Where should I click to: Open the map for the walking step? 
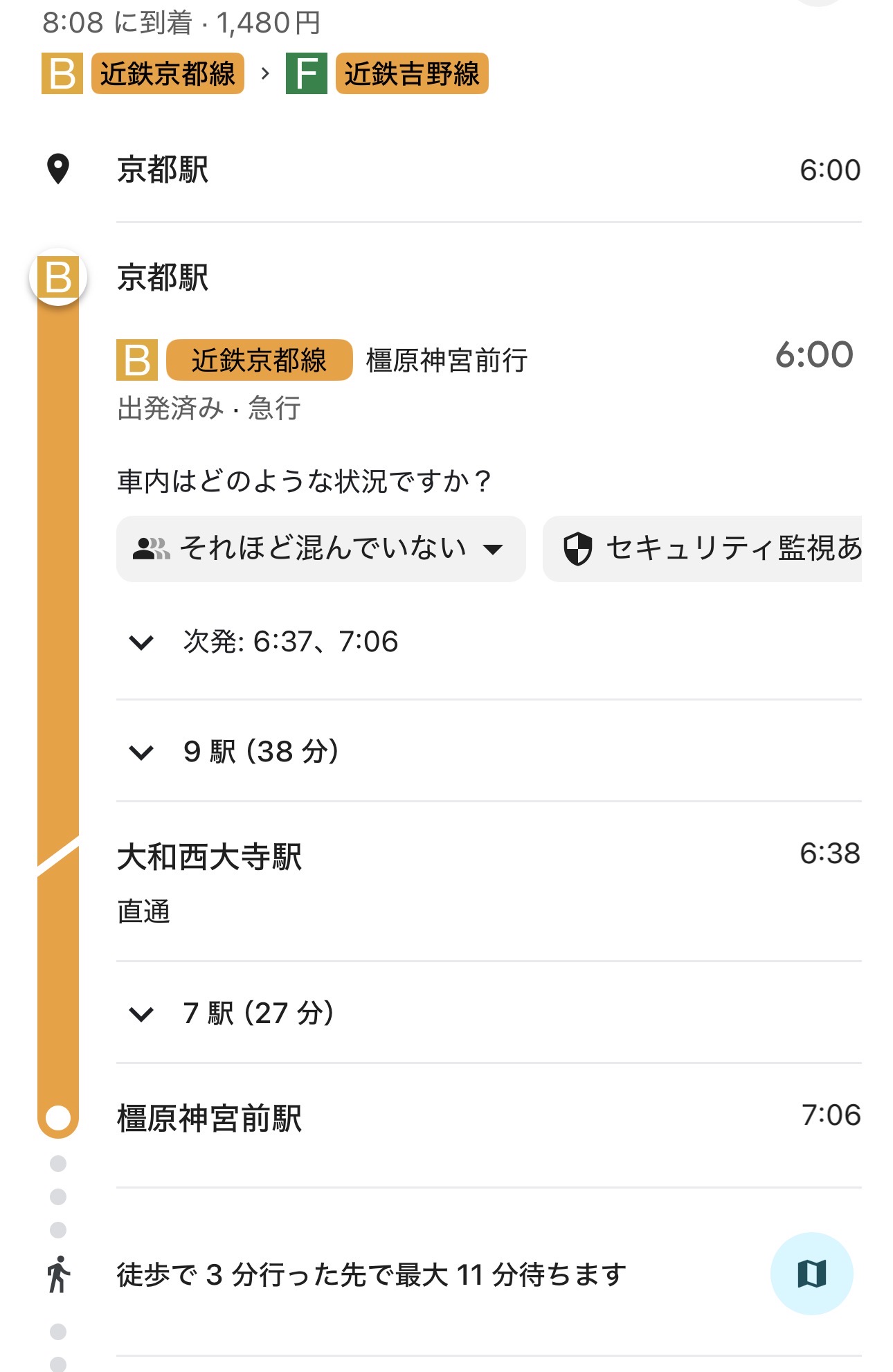coord(811,1273)
